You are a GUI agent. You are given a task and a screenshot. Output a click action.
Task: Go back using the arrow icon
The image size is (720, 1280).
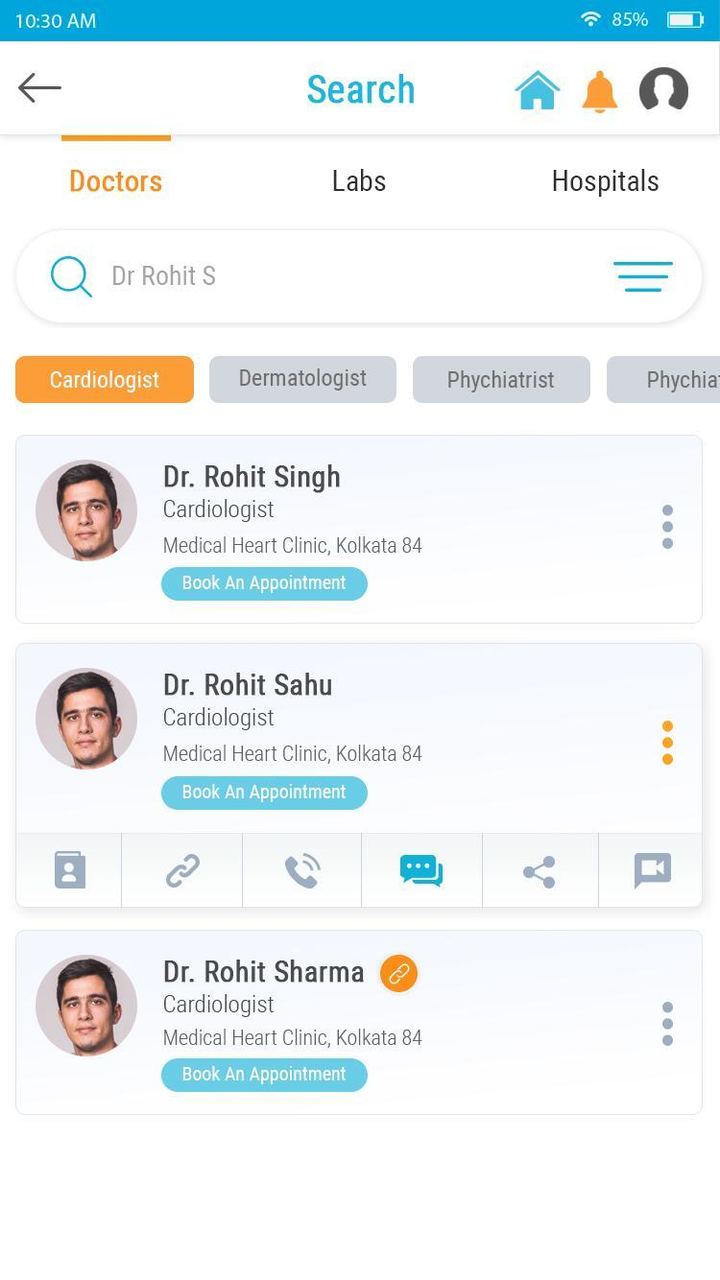(x=39, y=88)
